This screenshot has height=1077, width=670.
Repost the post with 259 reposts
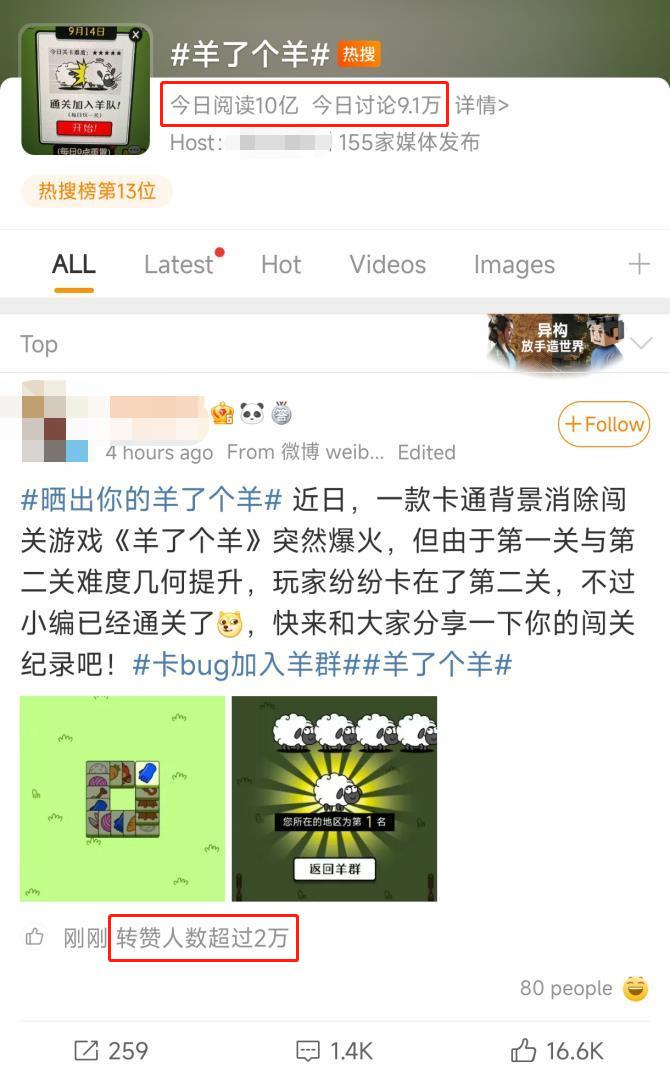[x=111, y=1051]
